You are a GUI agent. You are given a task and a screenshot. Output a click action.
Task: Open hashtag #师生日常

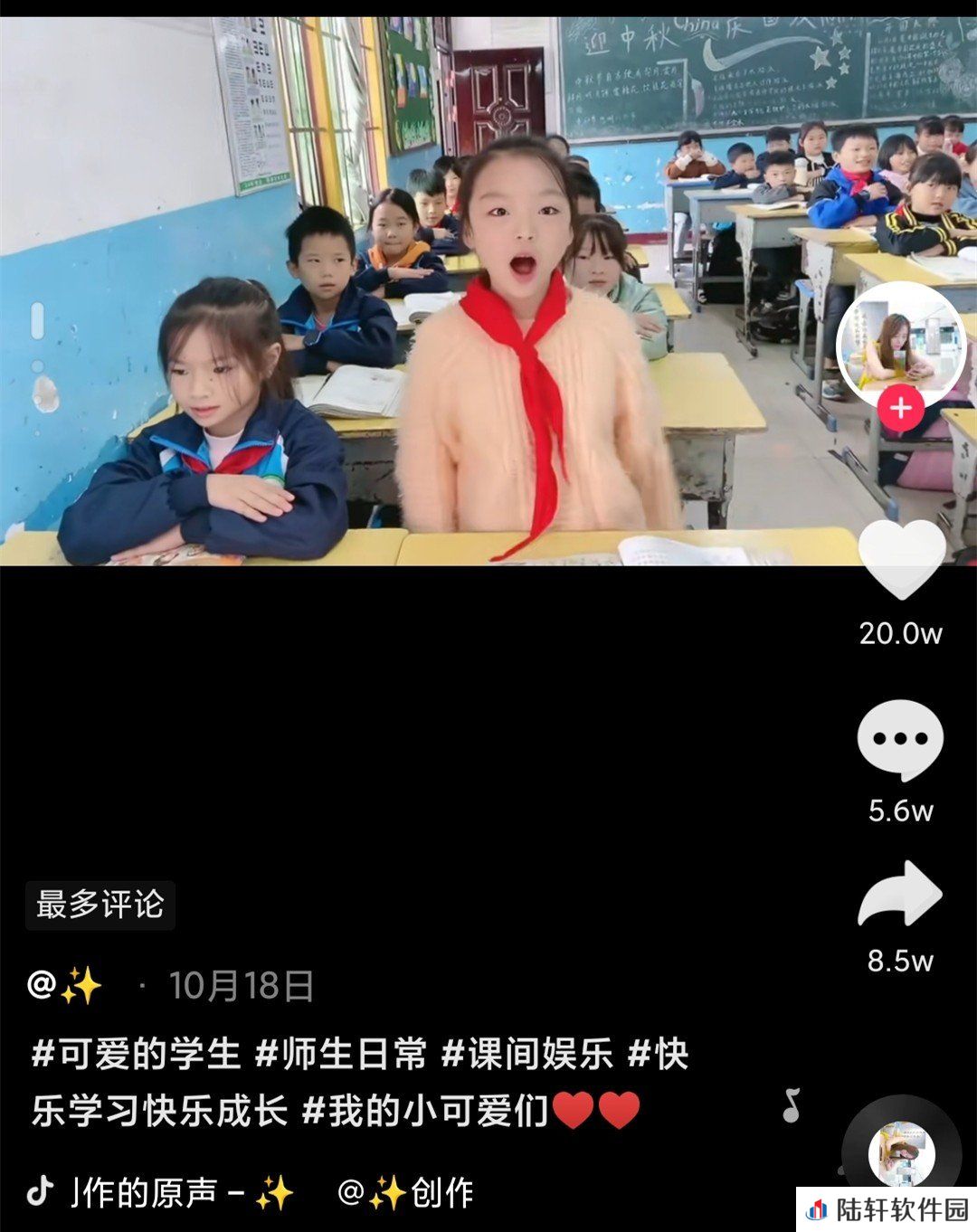click(341, 1055)
